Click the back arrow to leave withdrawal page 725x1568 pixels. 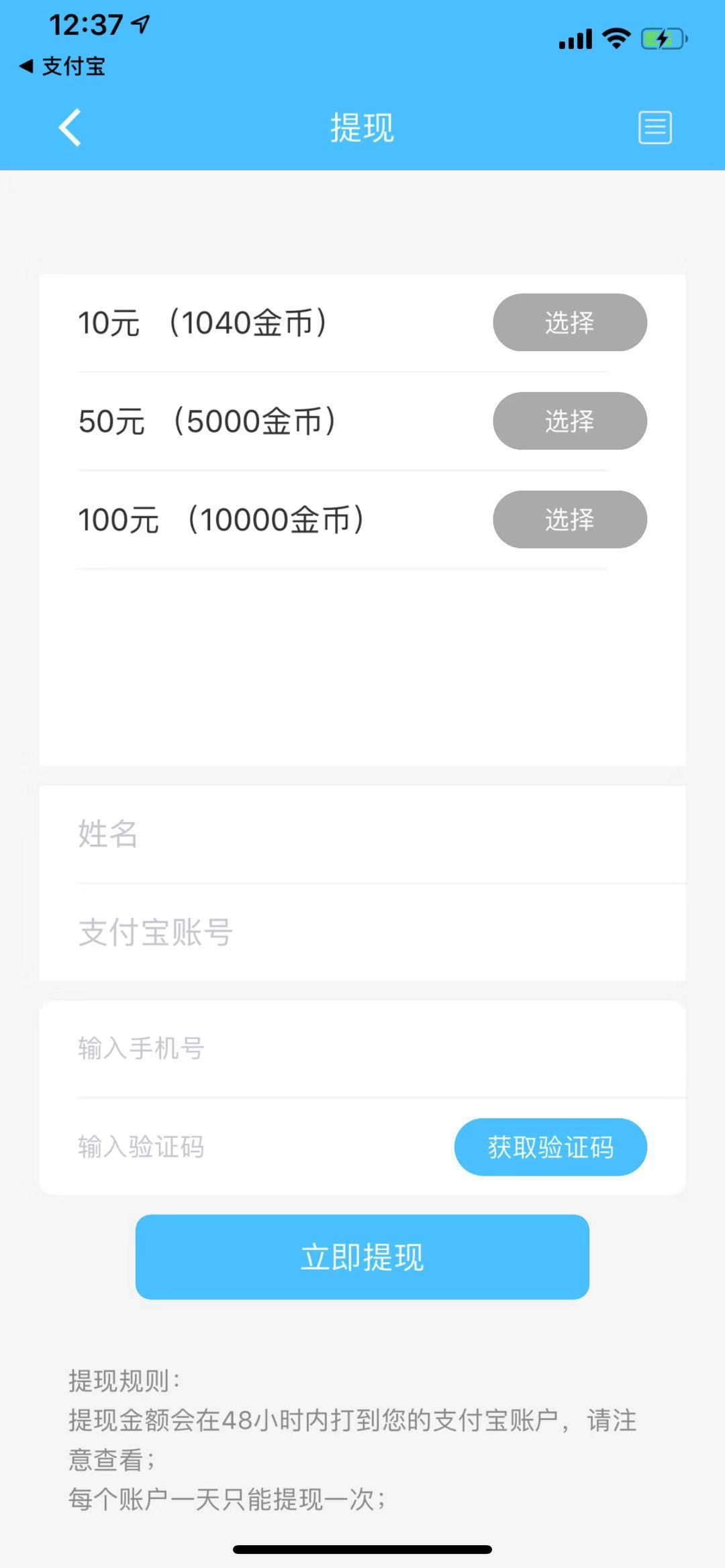69,127
